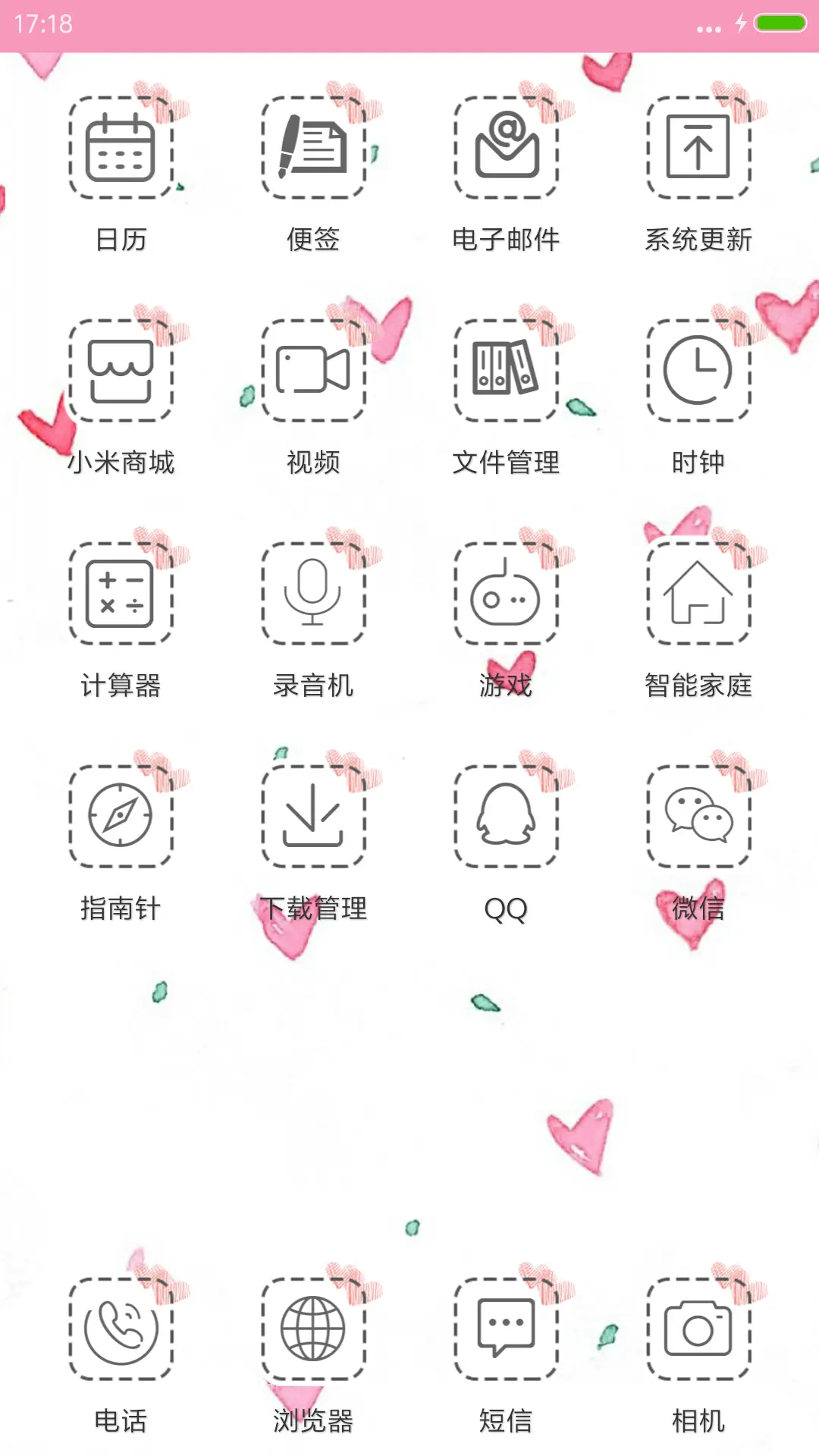Start 系统更新 System Update
This screenshot has width=819, height=1456.
coord(697,148)
